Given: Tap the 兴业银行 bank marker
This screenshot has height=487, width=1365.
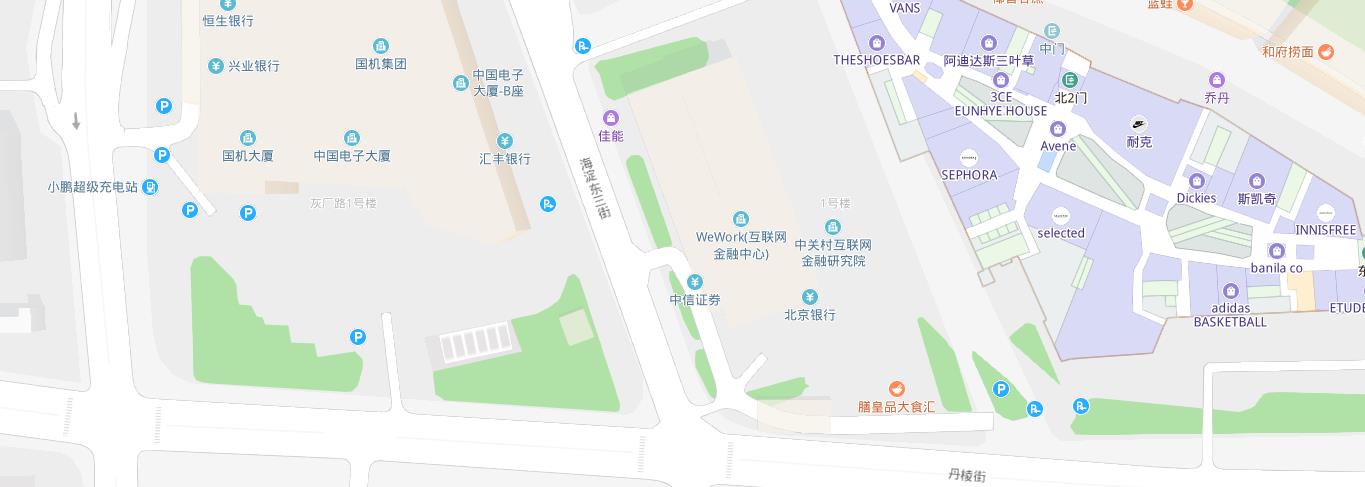Looking at the screenshot, I should 216,66.
